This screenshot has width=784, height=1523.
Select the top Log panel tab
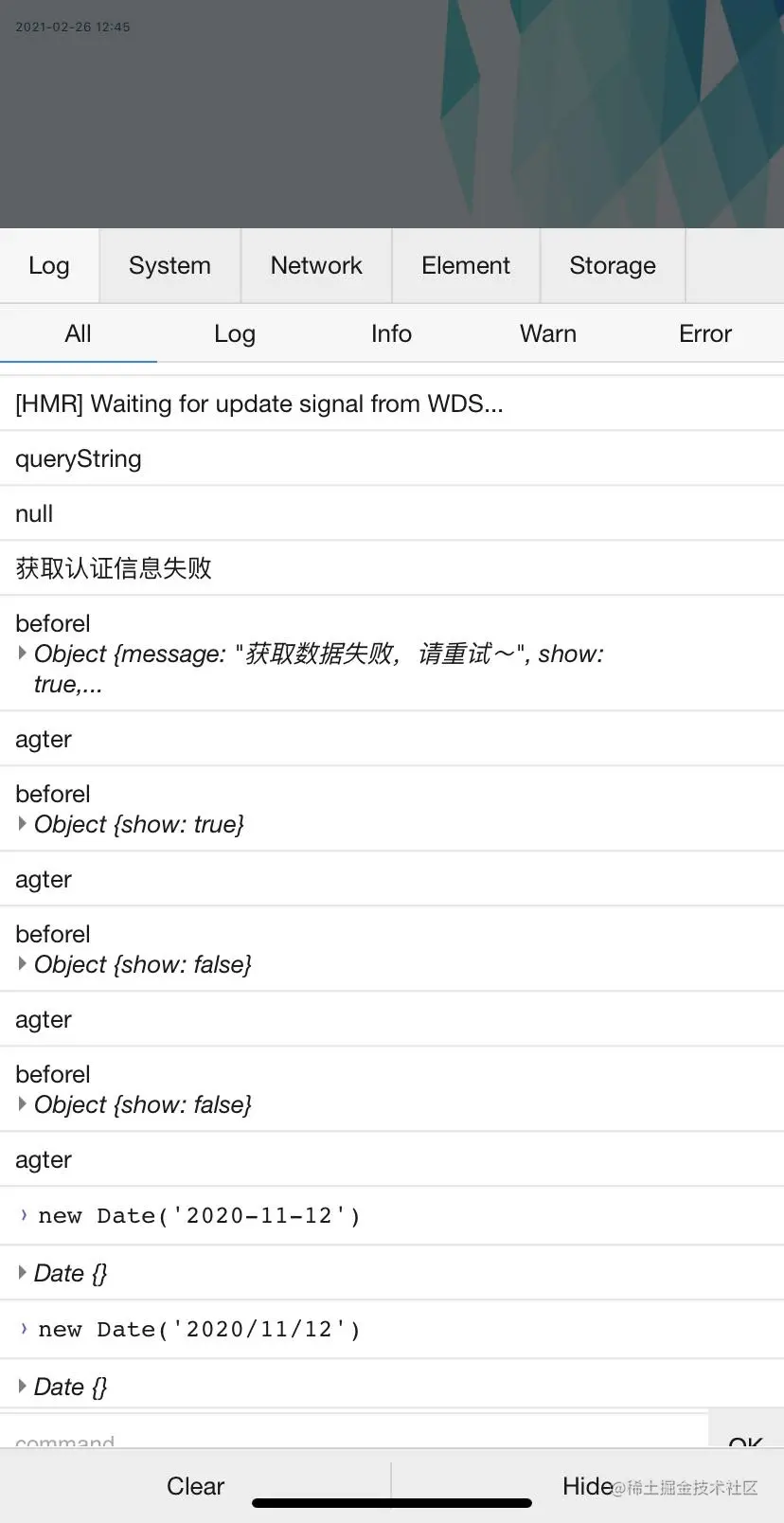49,266
